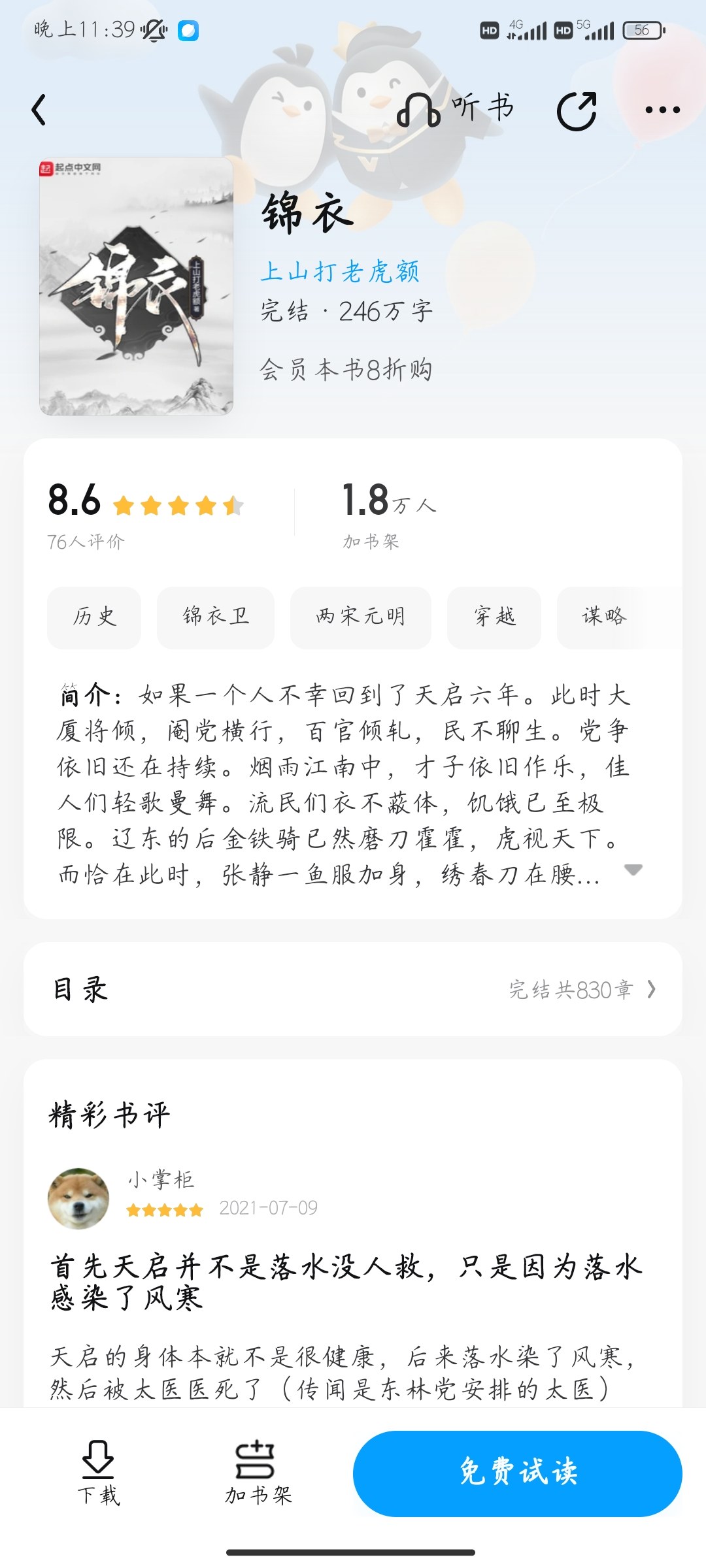Open author 上山打老虎额's page
This screenshot has height=1568, width=706.
[x=340, y=271]
